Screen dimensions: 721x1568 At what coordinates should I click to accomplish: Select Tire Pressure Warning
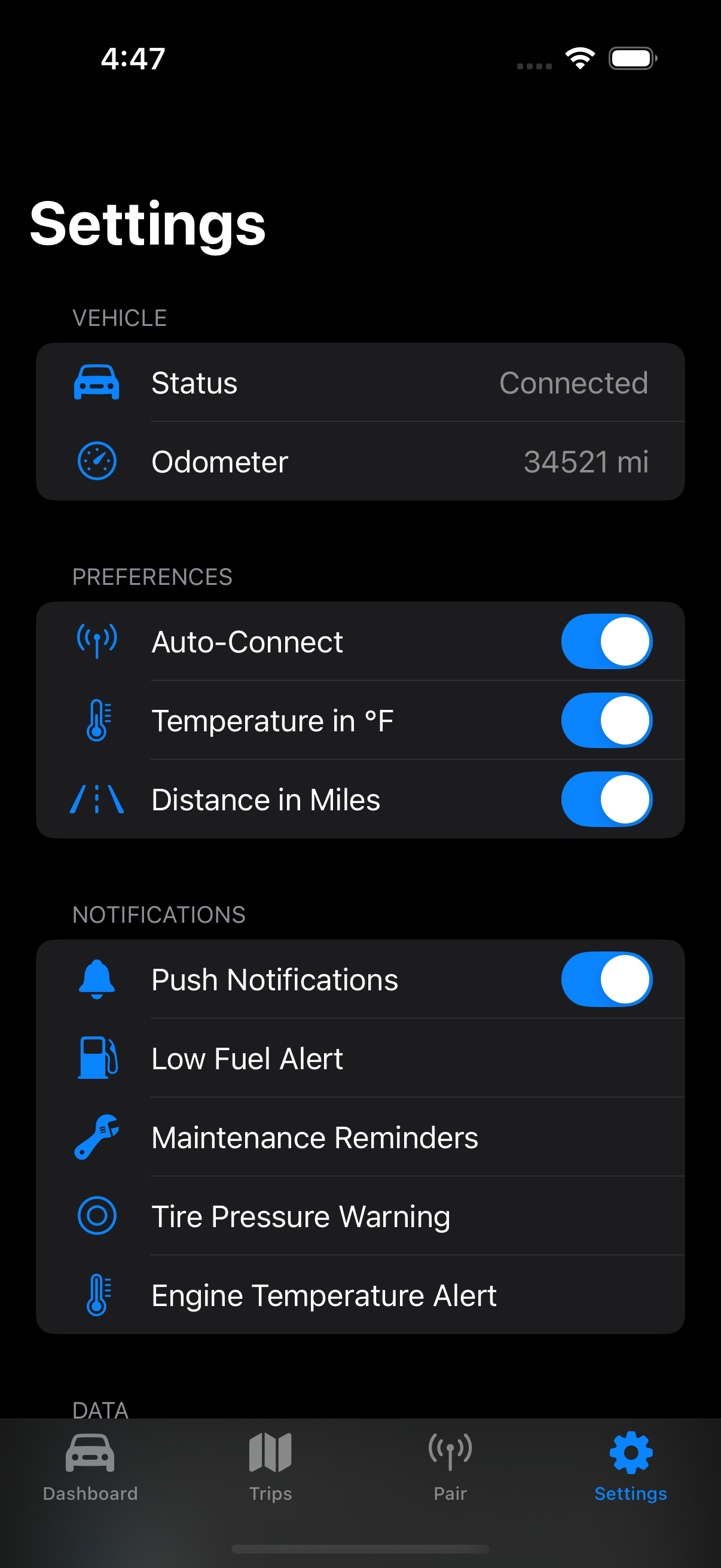click(360, 1216)
